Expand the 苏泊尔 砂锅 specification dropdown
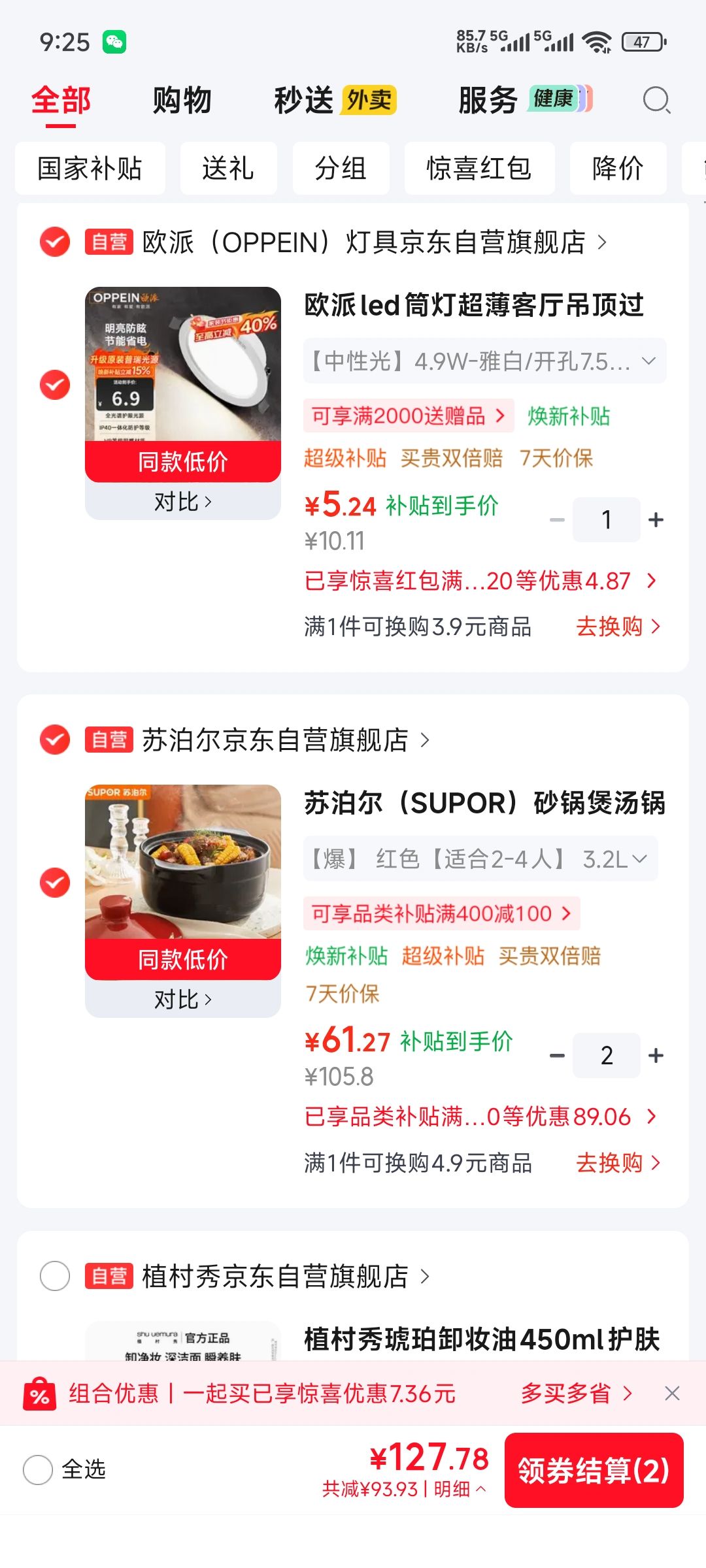The height and width of the screenshot is (1568, 706). click(480, 858)
